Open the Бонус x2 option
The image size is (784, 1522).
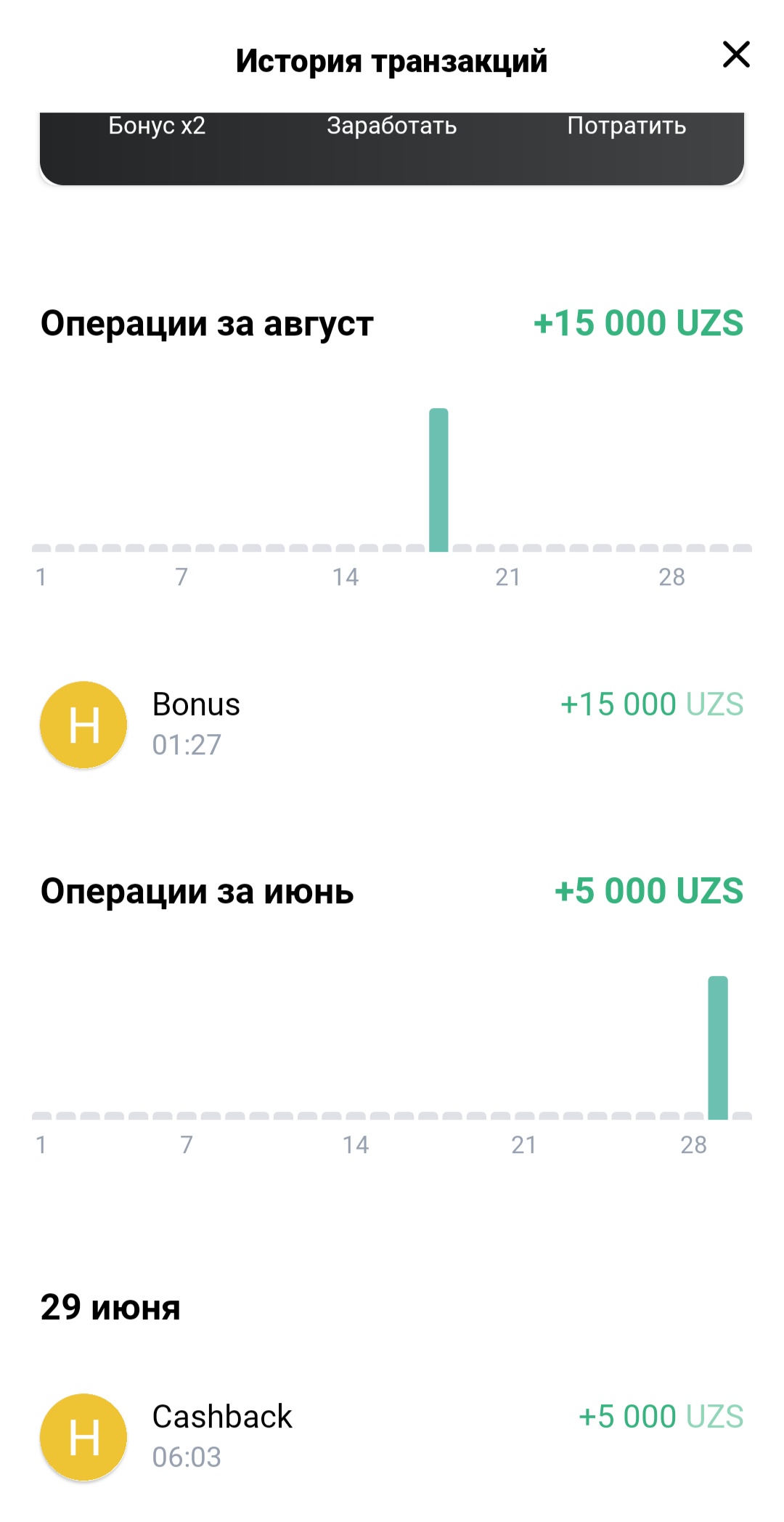157,126
